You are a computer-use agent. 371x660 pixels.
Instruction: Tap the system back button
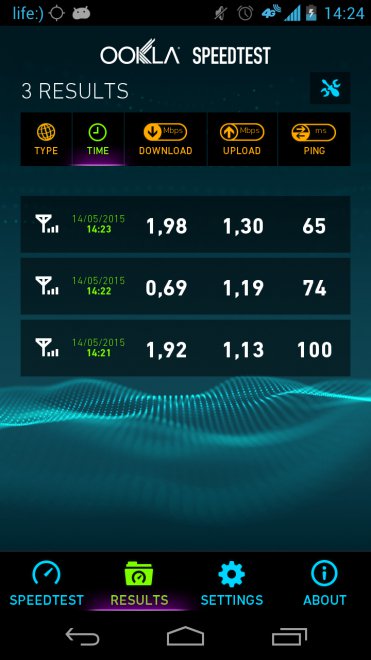(83, 636)
